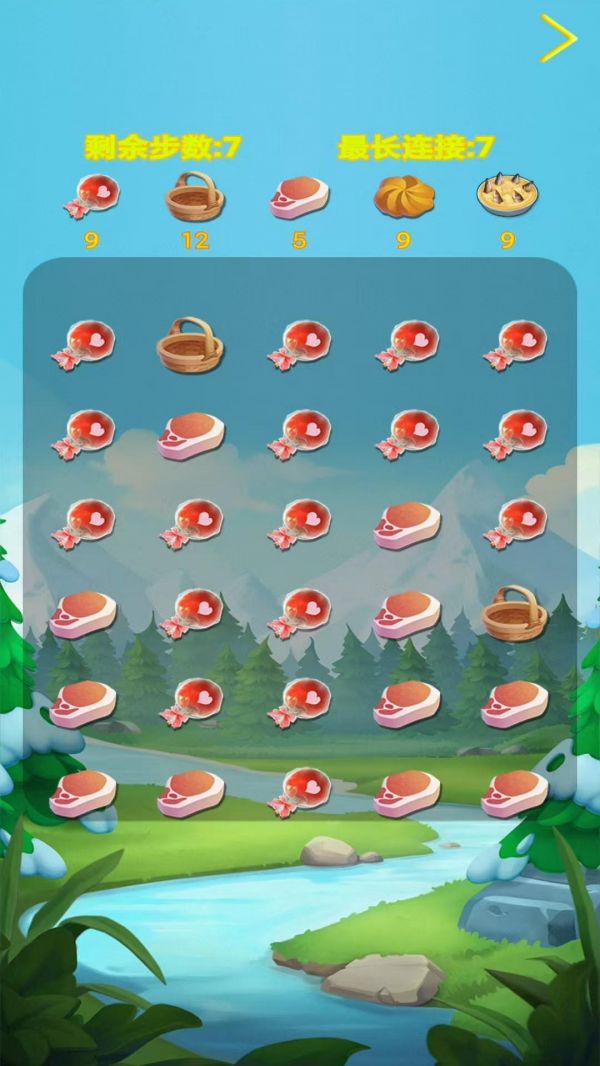600x1066 pixels.
Task: Select the basket tile in the board's top row
Action: (190, 345)
